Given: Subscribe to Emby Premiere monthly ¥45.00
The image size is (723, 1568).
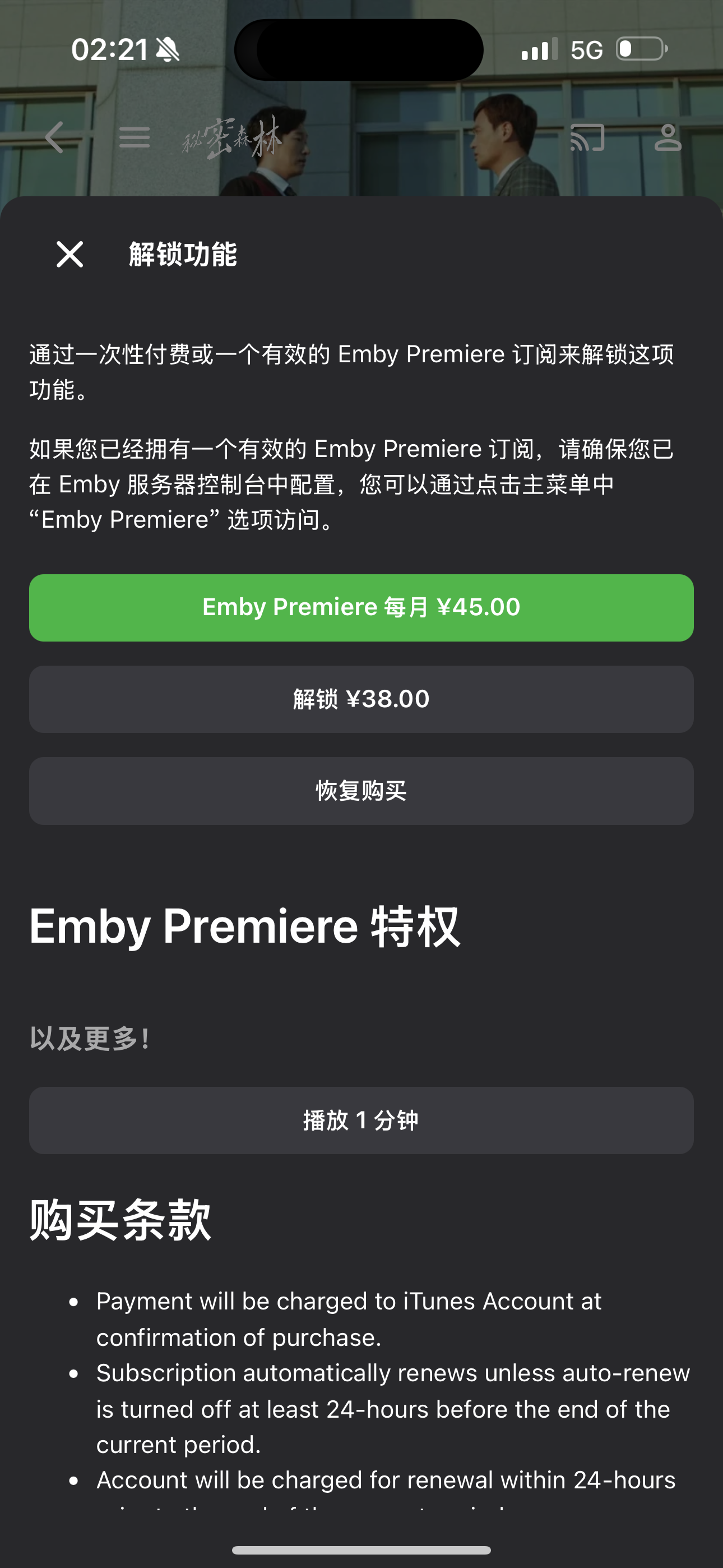Looking at the screenshot, I should click(x=361, y=607).
